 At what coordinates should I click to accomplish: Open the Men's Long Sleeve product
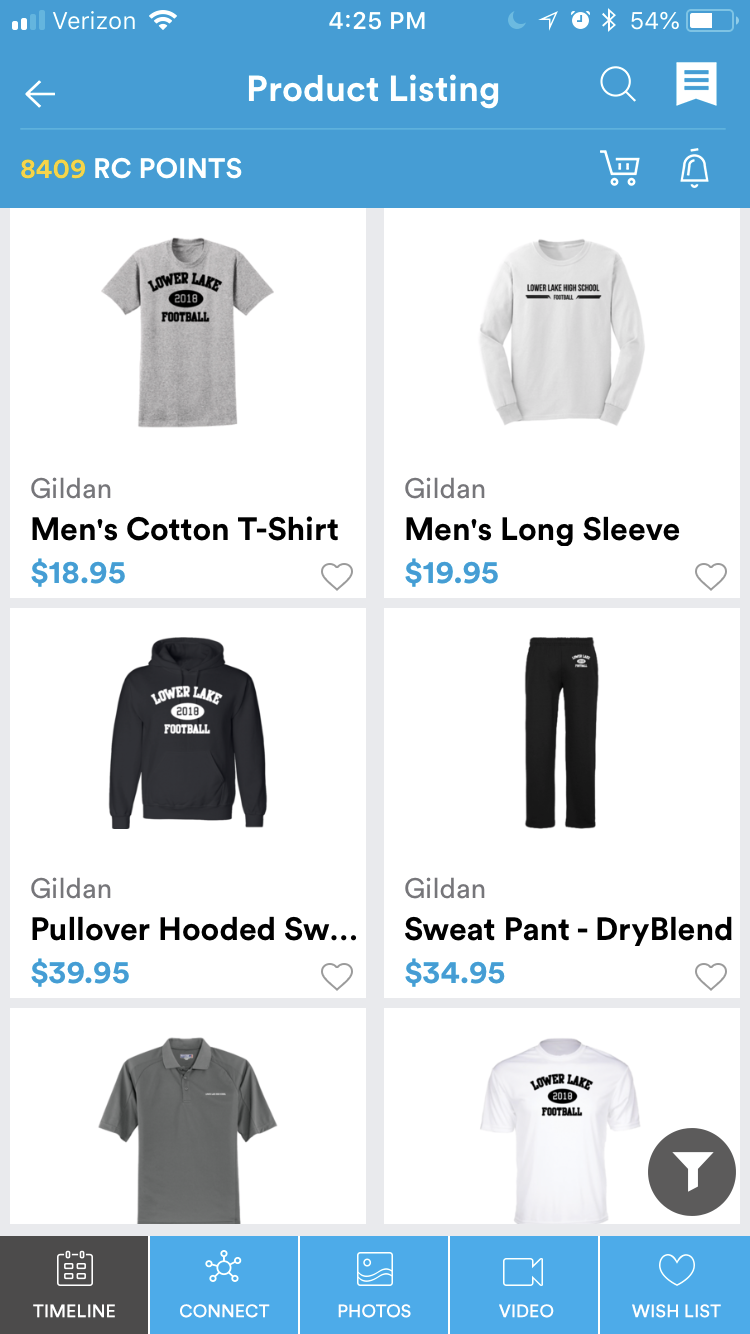562,403
